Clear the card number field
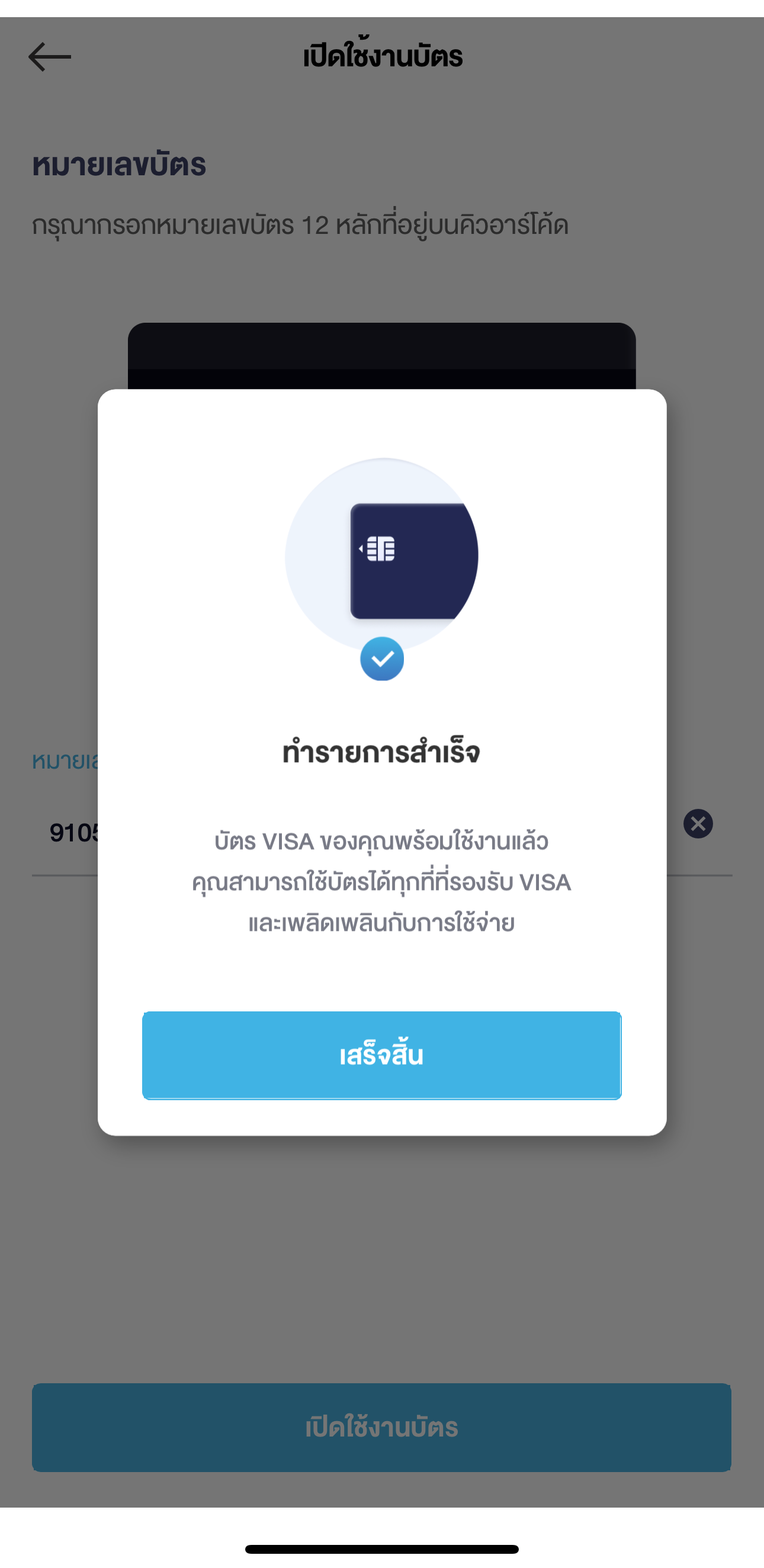764x1568 pixels. tap(698, 824)
